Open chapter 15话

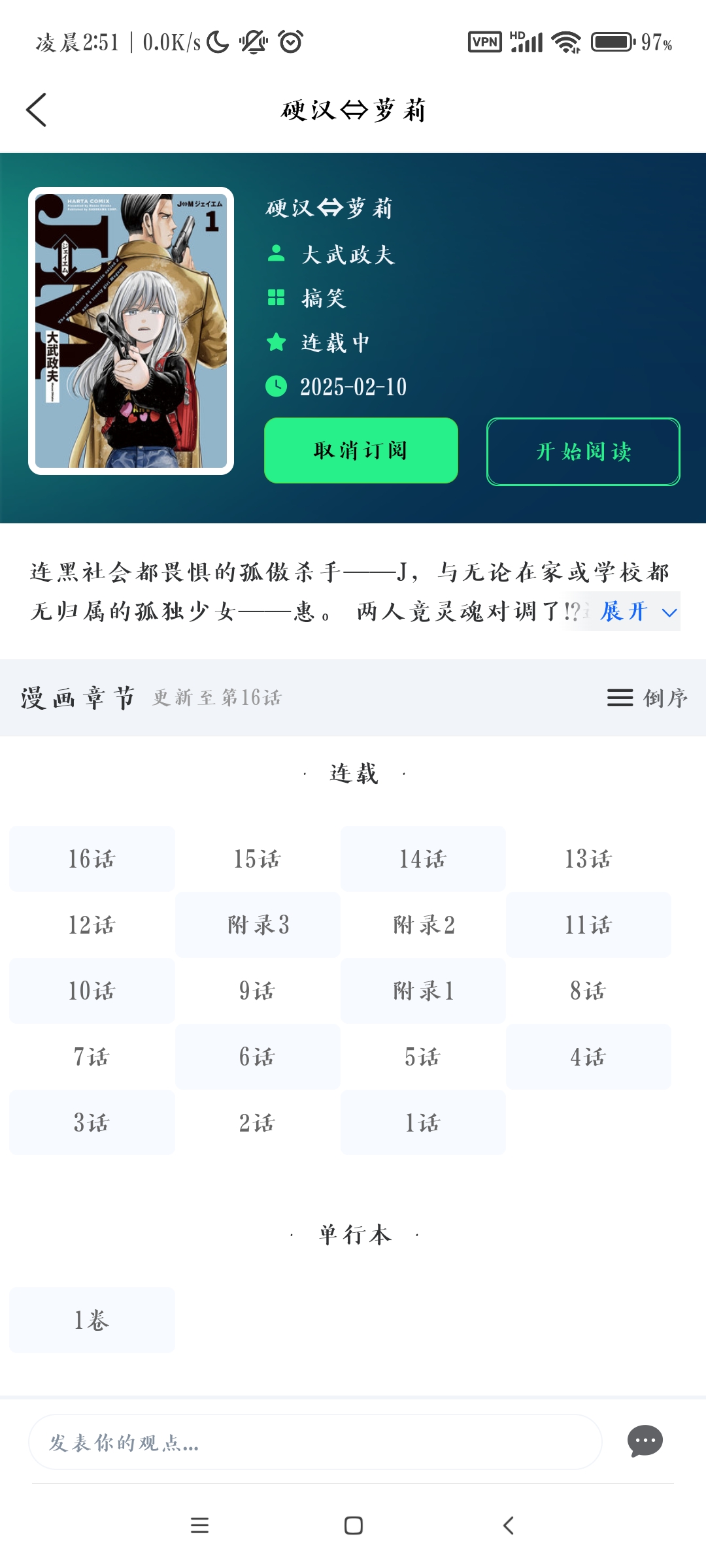point(258,858)
